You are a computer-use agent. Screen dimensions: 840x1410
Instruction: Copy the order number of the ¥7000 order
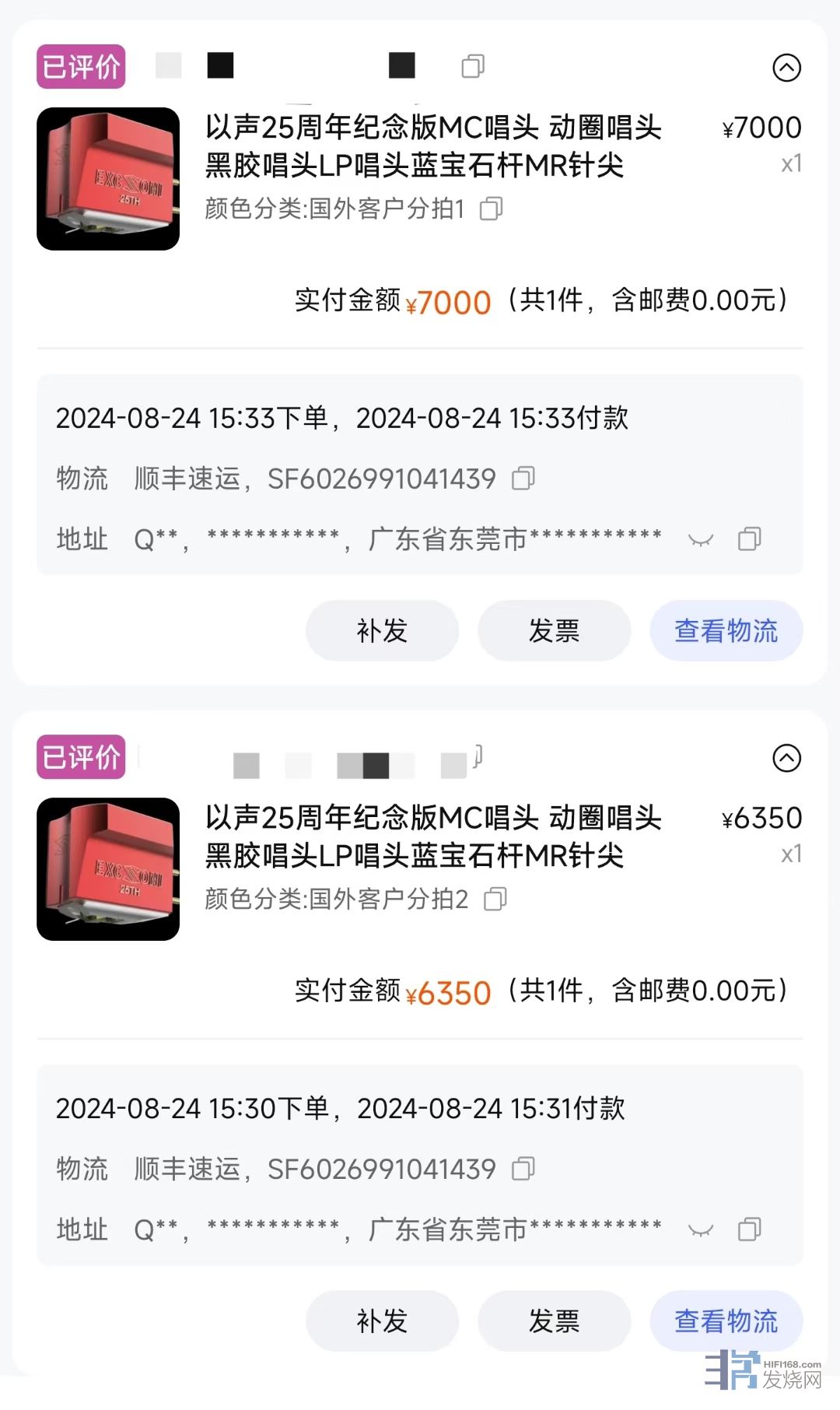[x=473, y=66]
